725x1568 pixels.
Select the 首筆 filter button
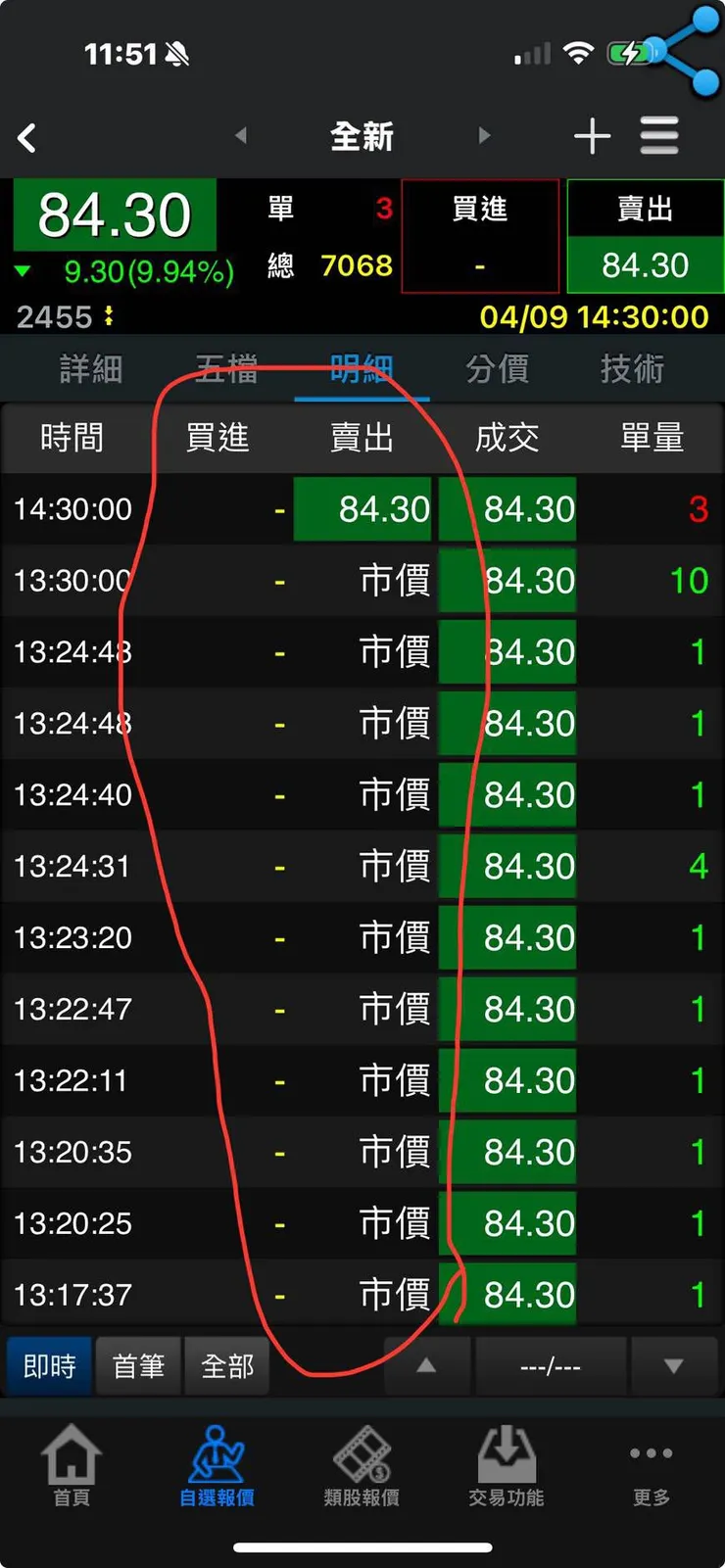[138, 1366]
